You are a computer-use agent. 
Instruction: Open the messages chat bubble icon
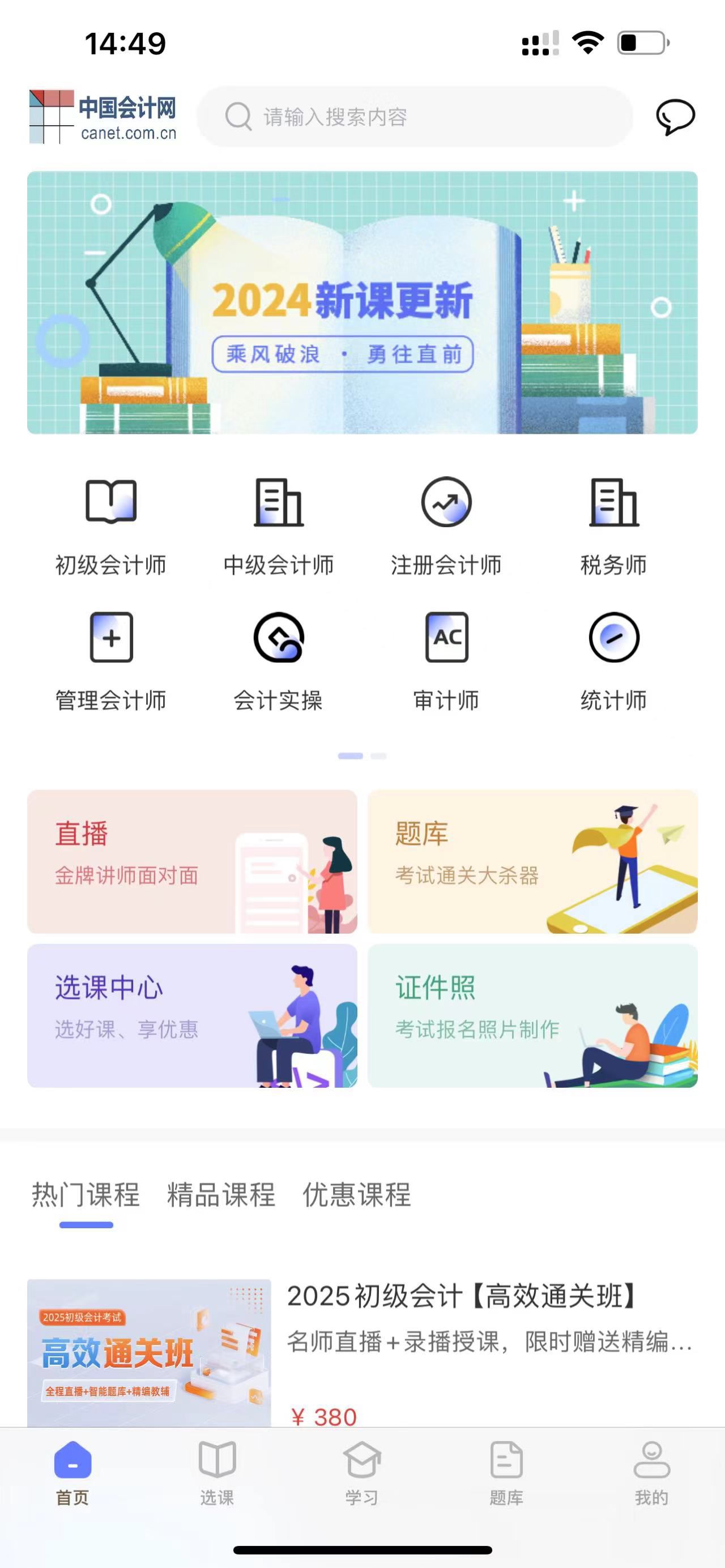click(x=675, y=116)
